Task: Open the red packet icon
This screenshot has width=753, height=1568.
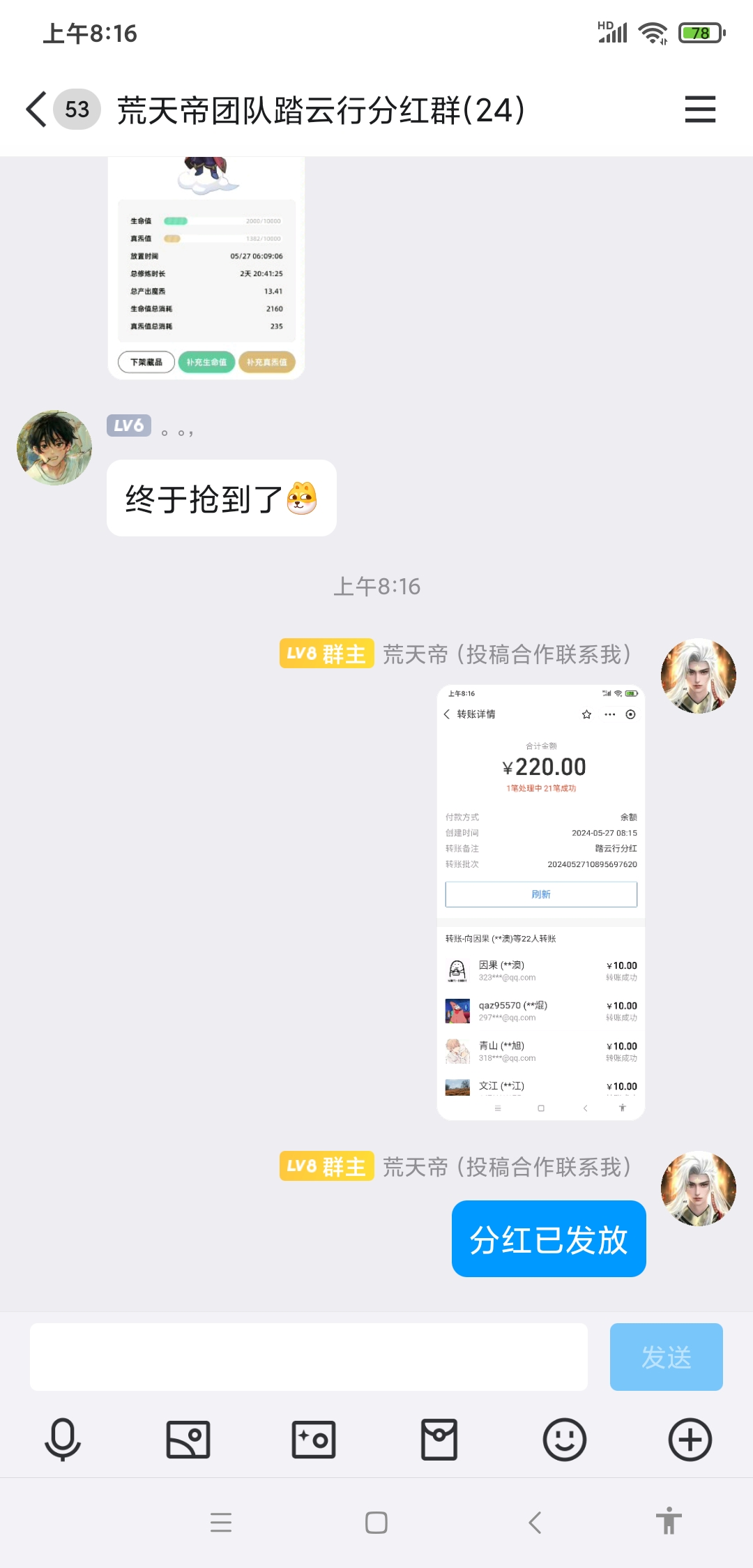Action: point(439,1440)
